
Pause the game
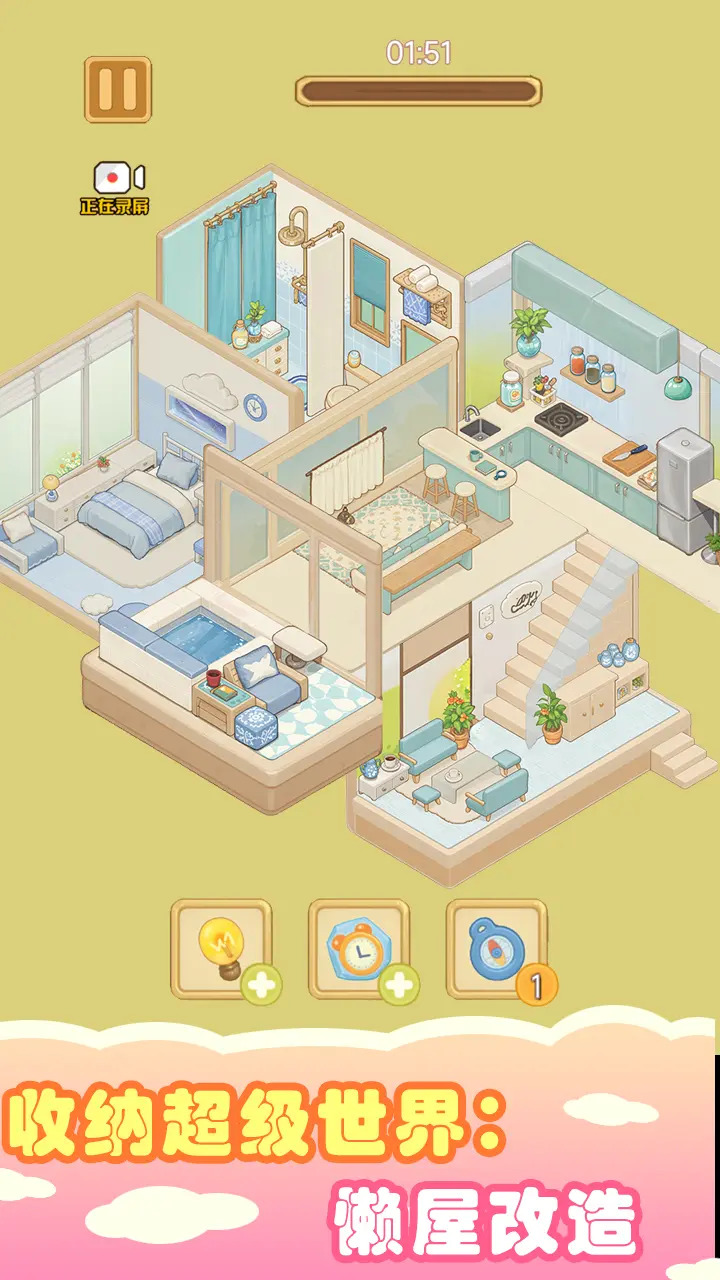118,90
